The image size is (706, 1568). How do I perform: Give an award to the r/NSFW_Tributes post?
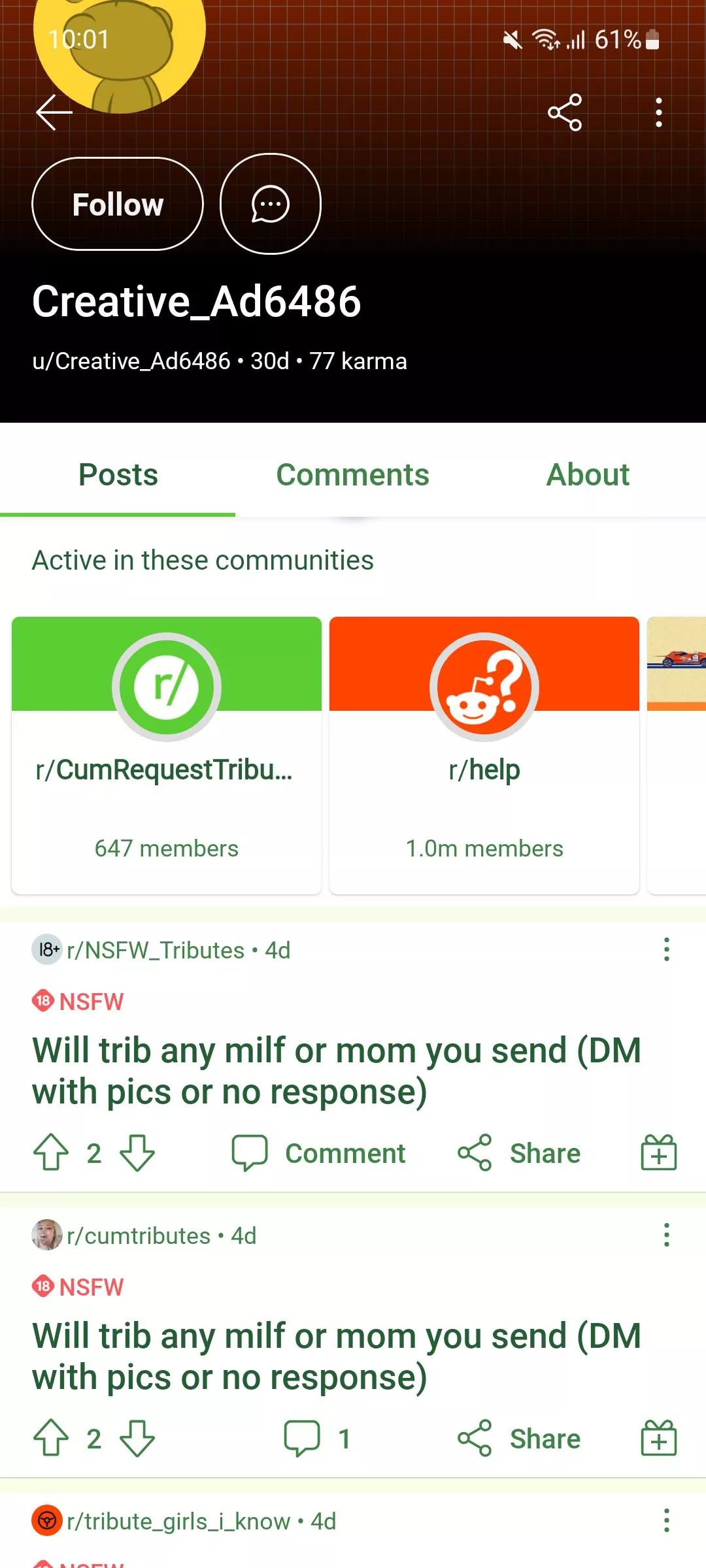pyautogui.click(x=659, y=1153)
